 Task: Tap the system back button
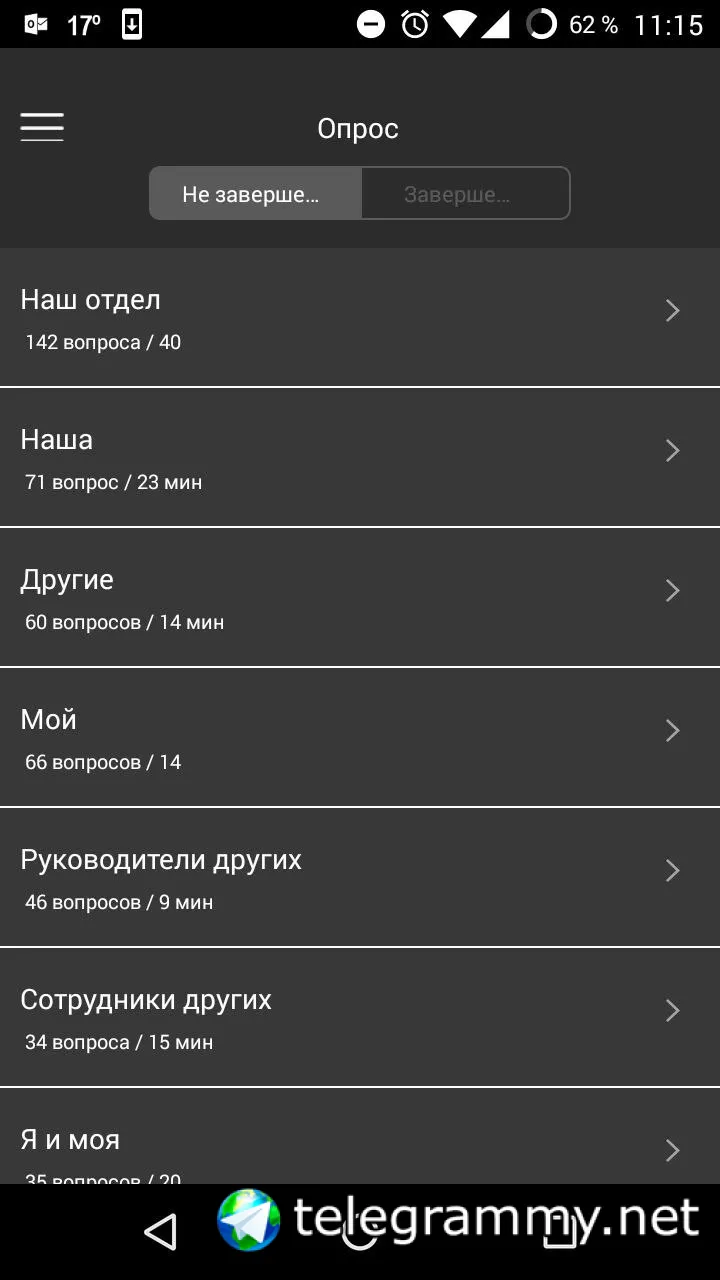click(160, 1232)
